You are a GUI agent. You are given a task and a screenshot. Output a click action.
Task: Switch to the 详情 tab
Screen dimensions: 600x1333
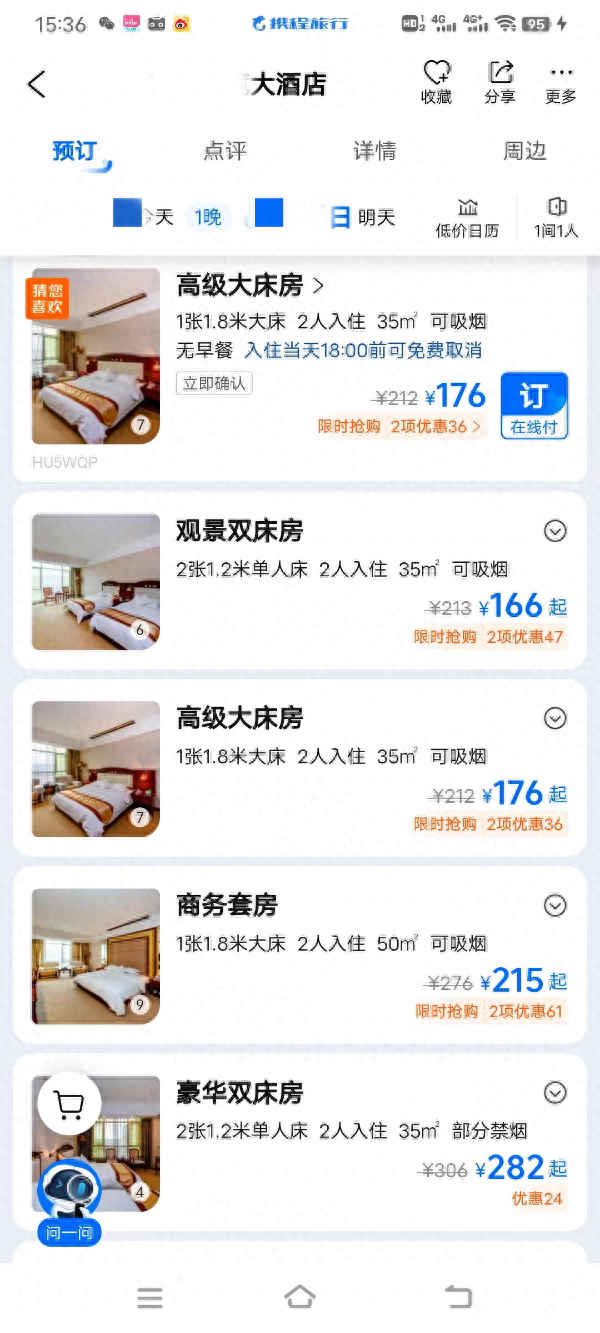click(x=375, y=151)
